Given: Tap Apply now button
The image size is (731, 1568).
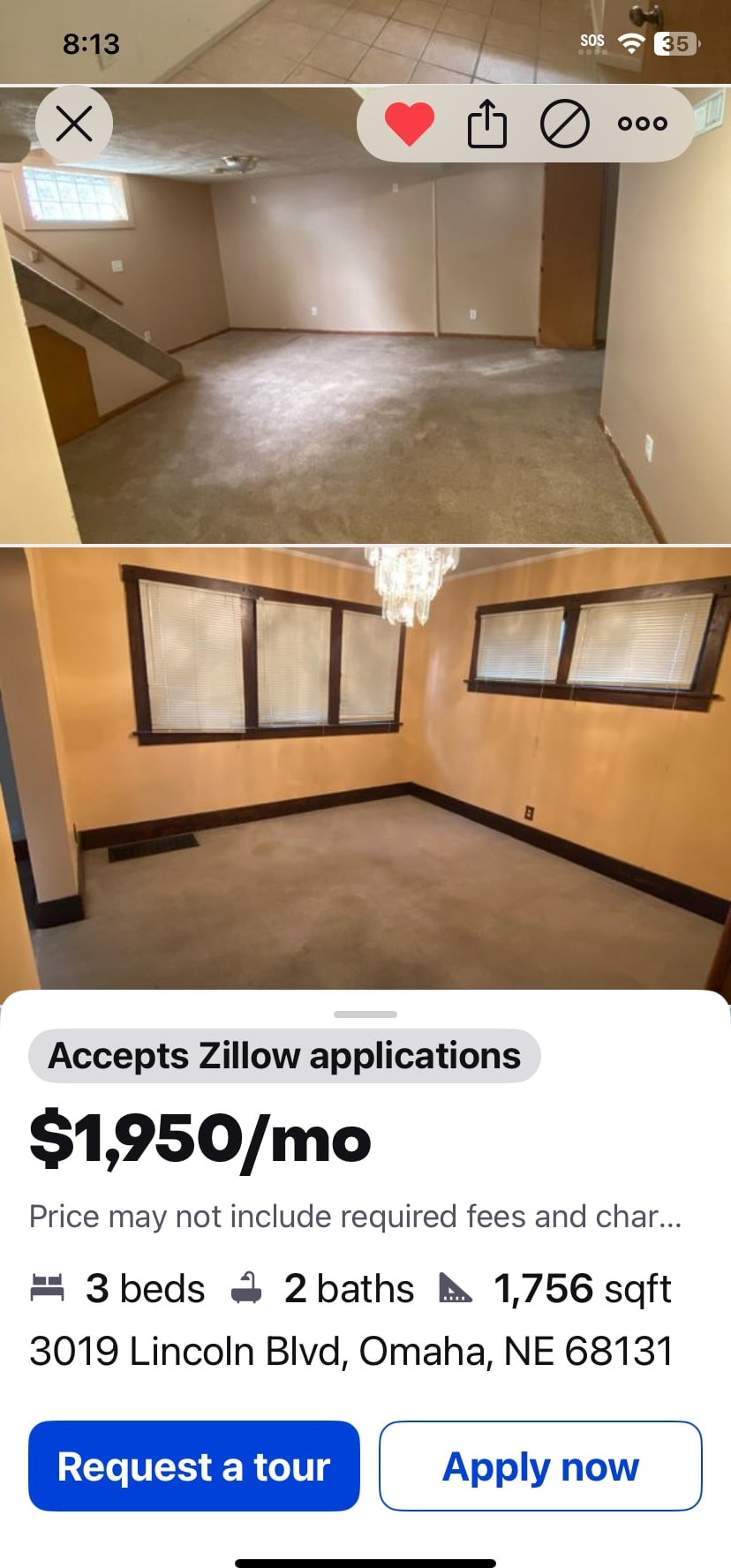Looking at the screenshot, I should pos(540,1466).
